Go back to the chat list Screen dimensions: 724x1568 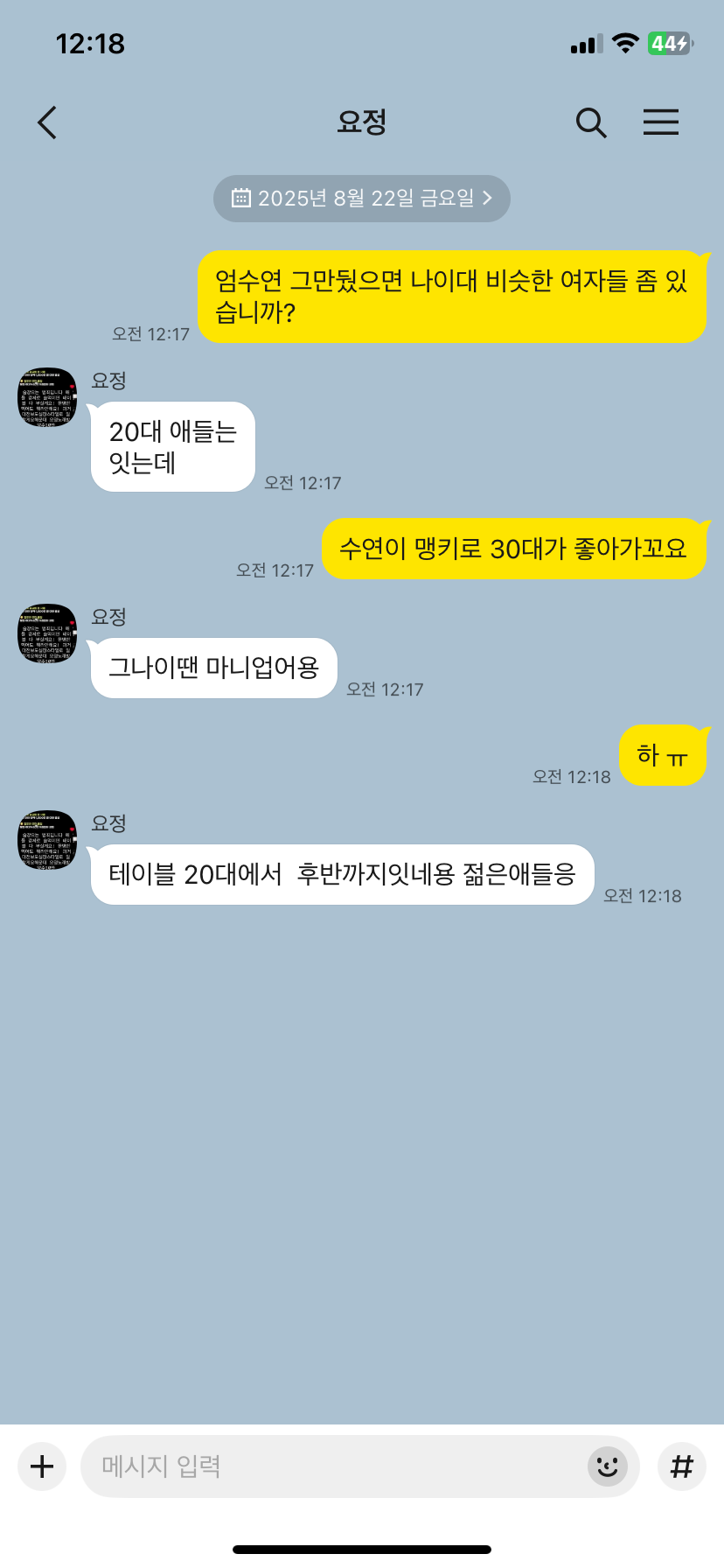click(47, 122)
